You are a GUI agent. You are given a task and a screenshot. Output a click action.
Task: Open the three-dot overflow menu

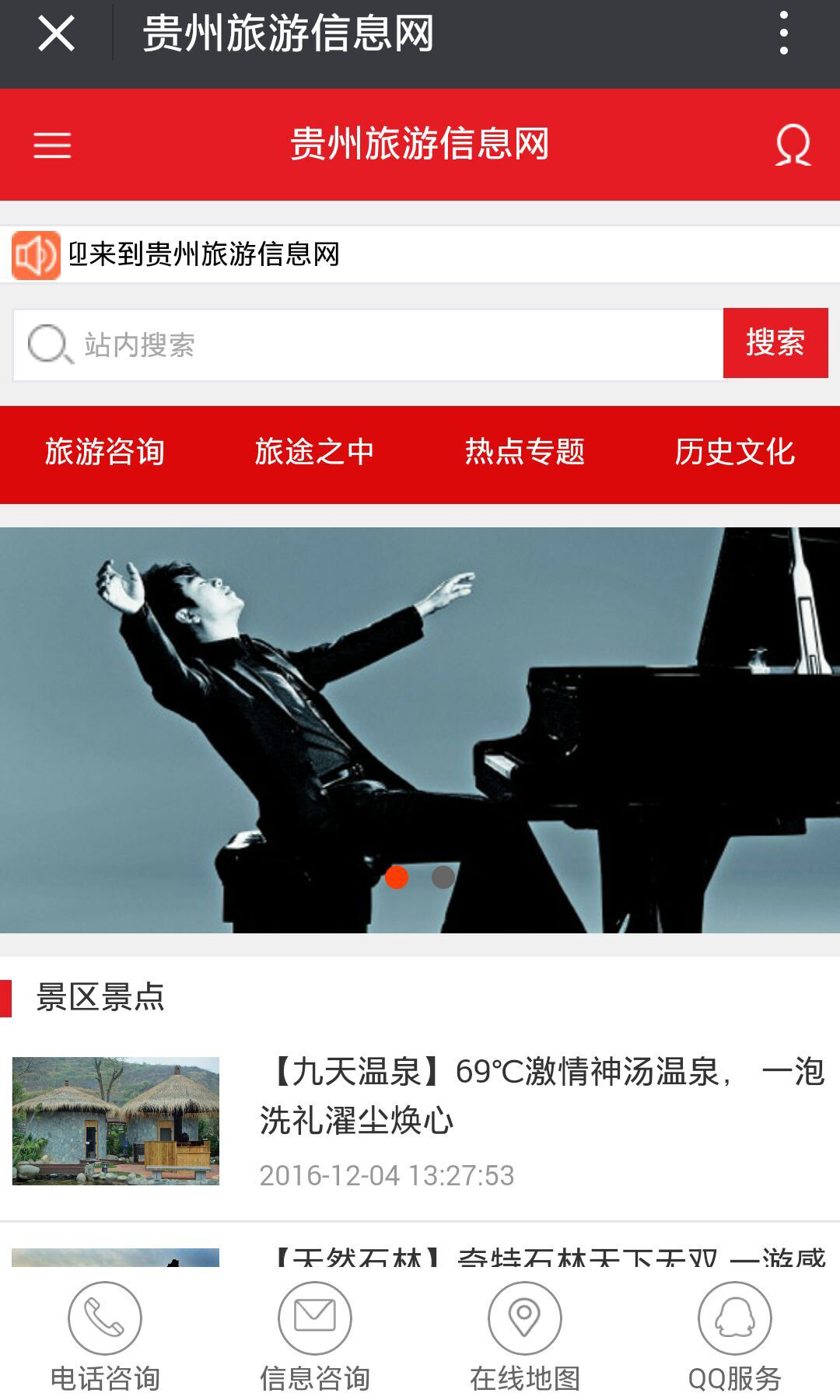coord(783,34)
